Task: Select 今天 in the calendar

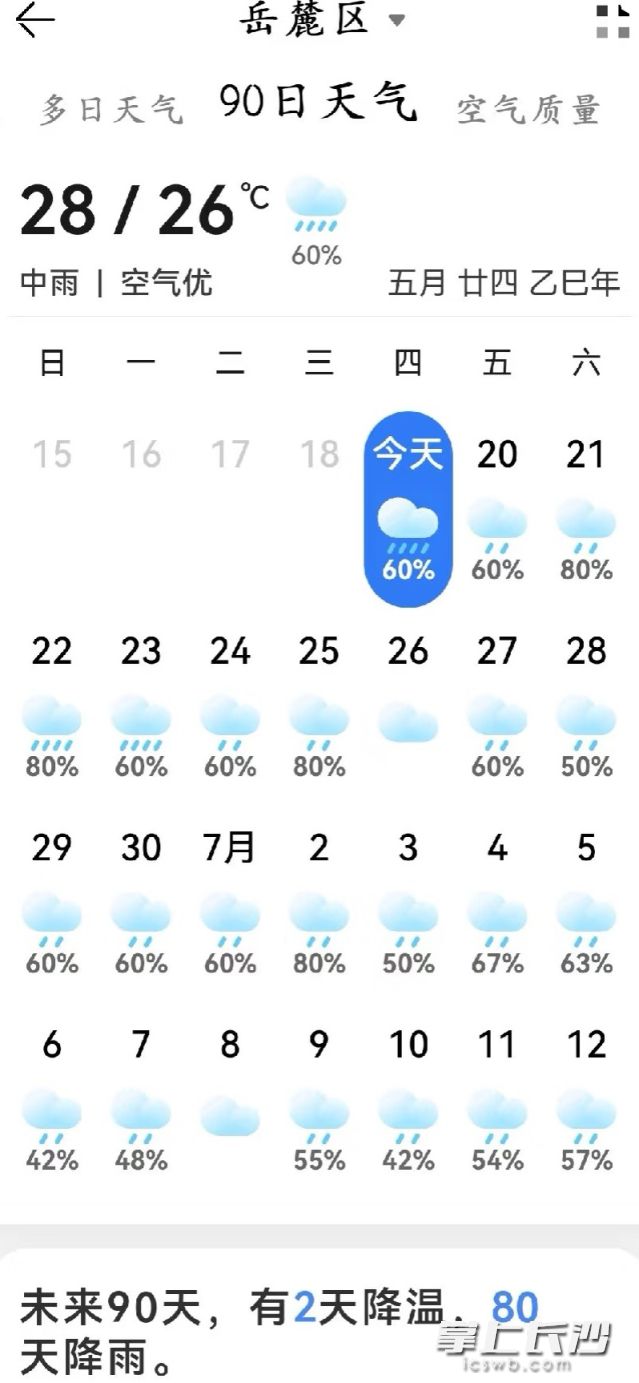Action: [408, 509]
